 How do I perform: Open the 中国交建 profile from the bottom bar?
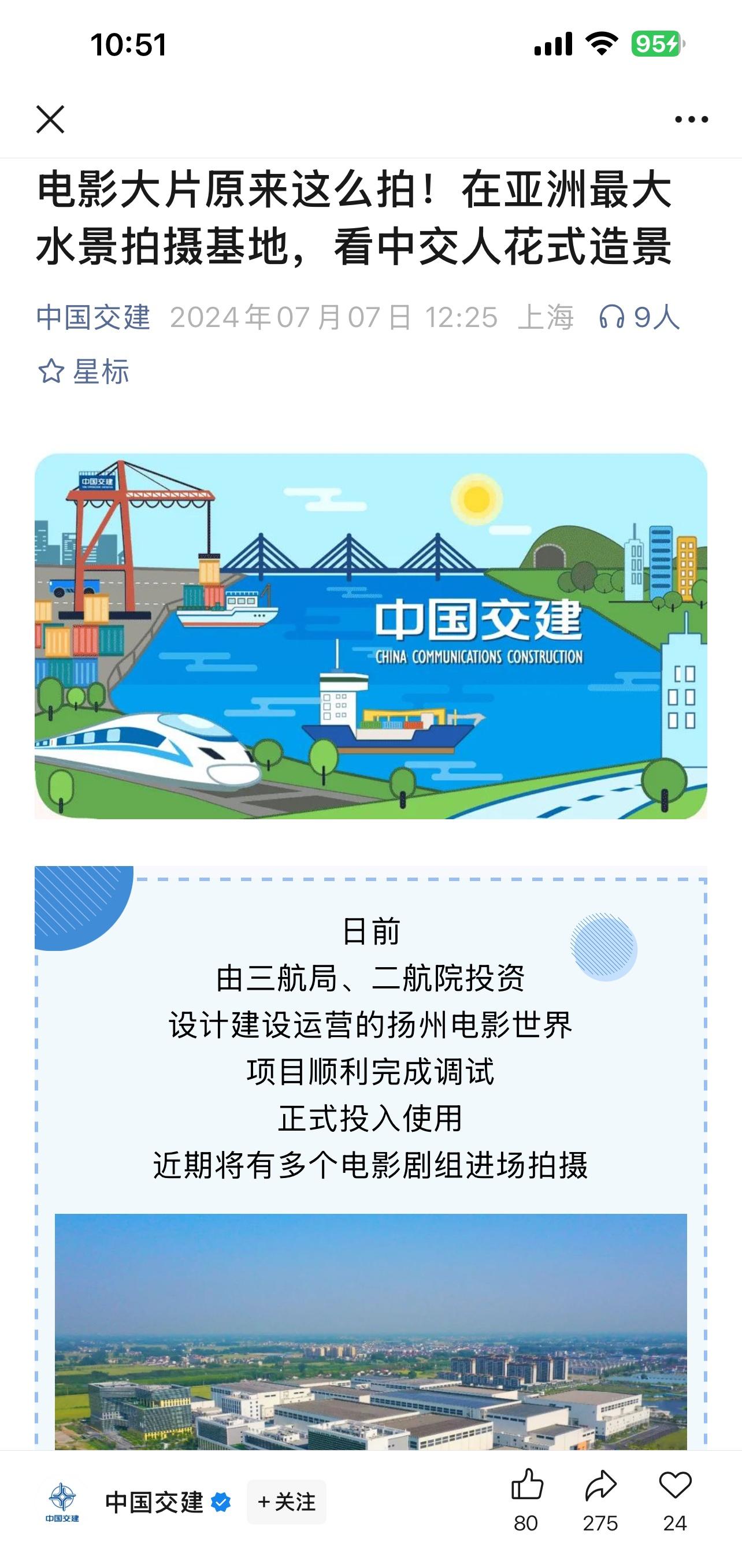(x=153, y=1502)
